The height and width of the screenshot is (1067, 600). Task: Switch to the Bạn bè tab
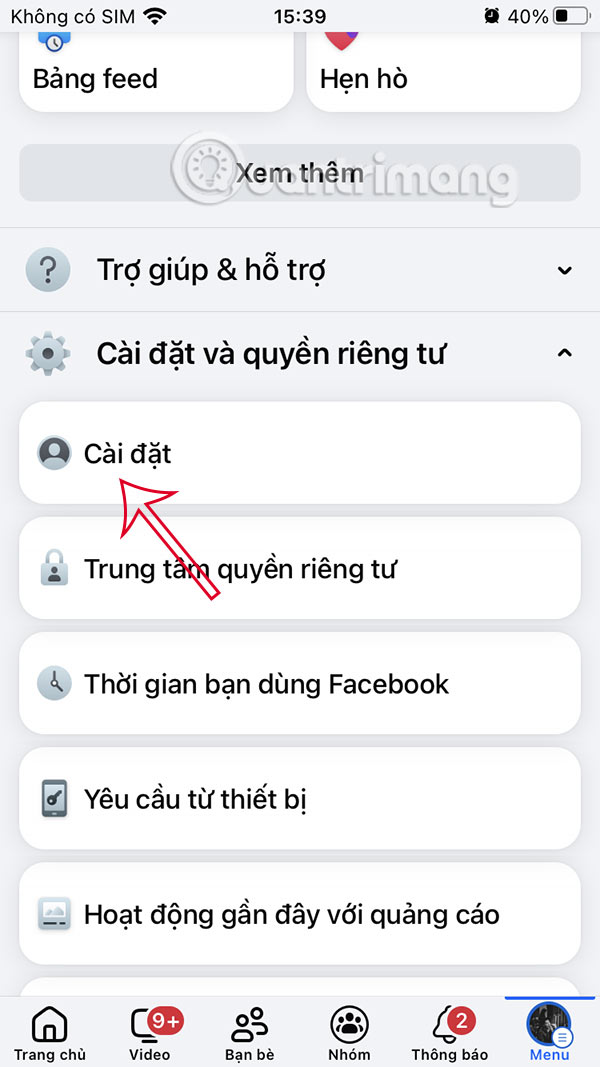click(x=249, y=1033)
